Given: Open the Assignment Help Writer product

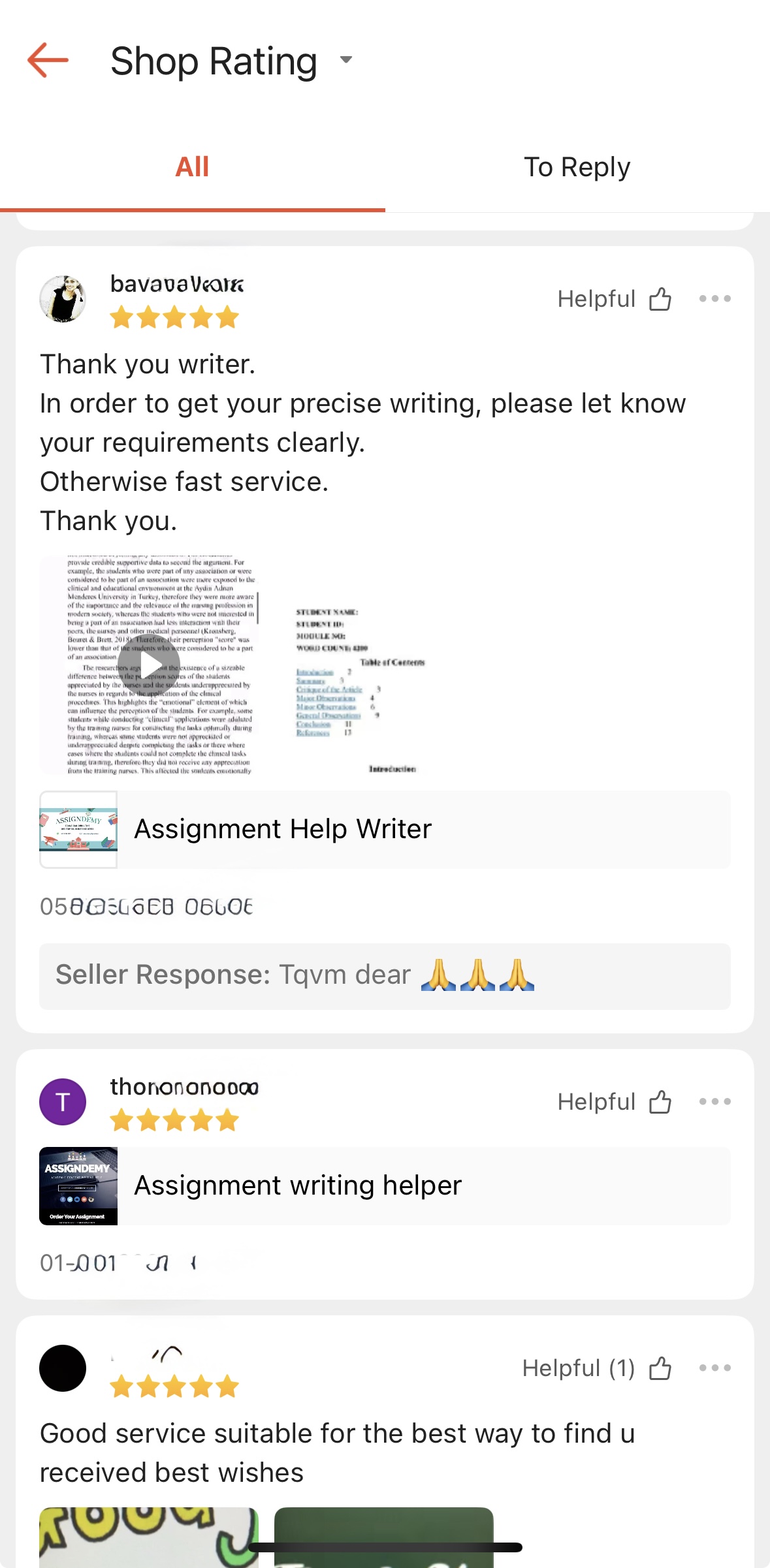Looking at the screenshot, I should point(385,829).
